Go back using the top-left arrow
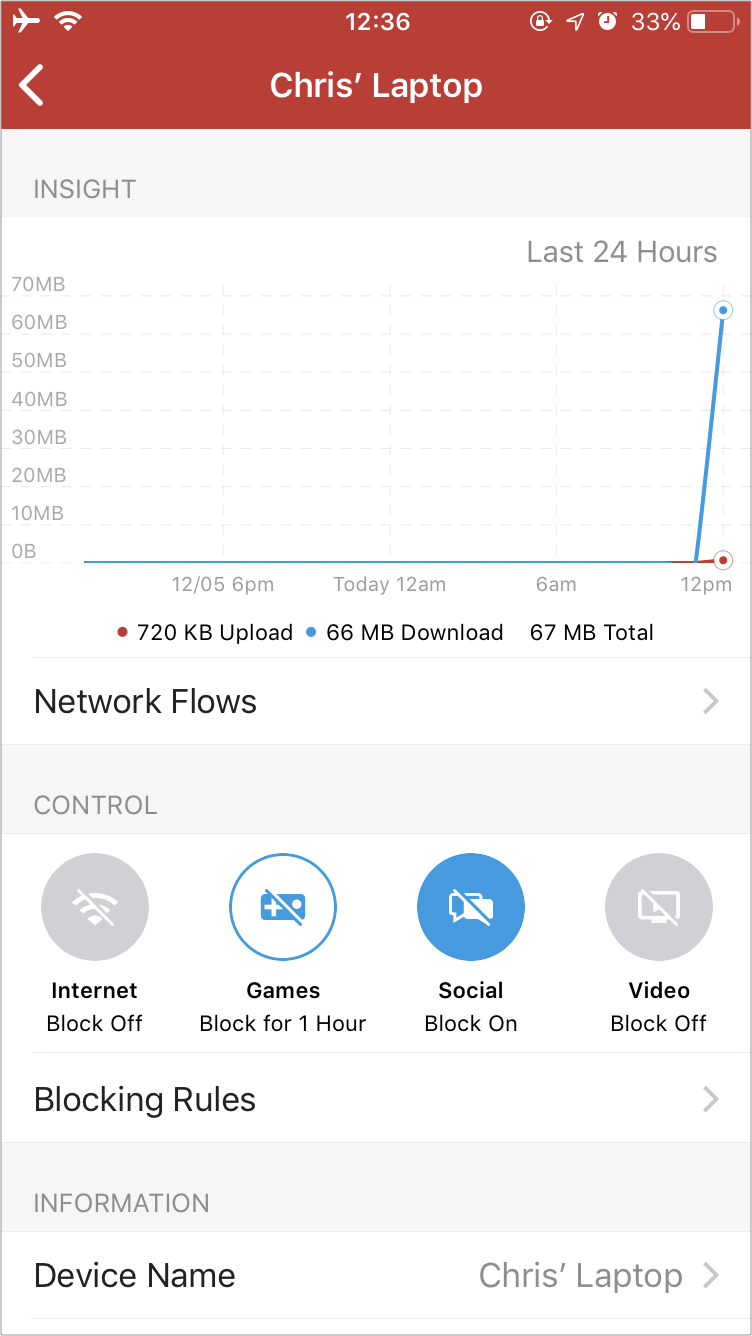 pos(32,85)
